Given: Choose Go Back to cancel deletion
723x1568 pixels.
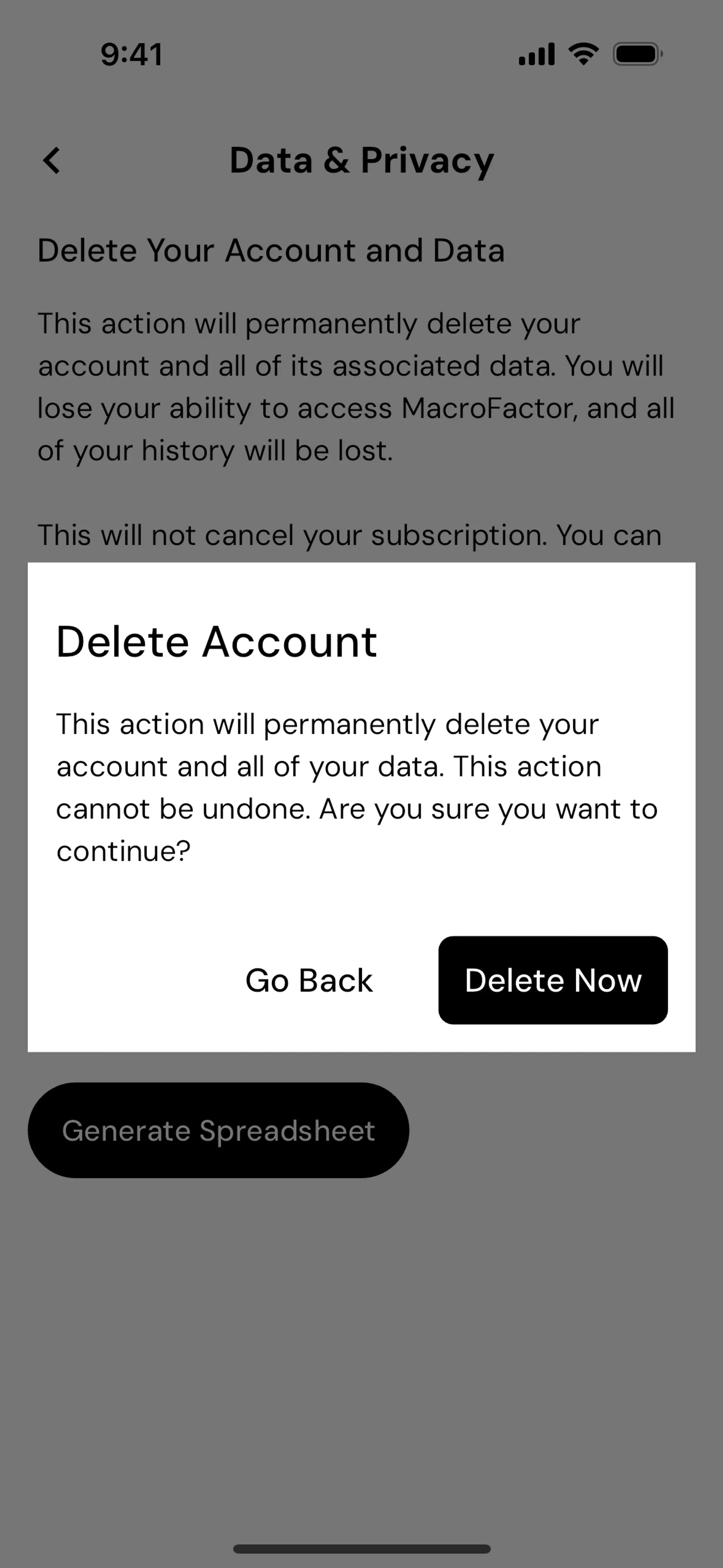Looking at the screenshot, I should click(308, 980).
